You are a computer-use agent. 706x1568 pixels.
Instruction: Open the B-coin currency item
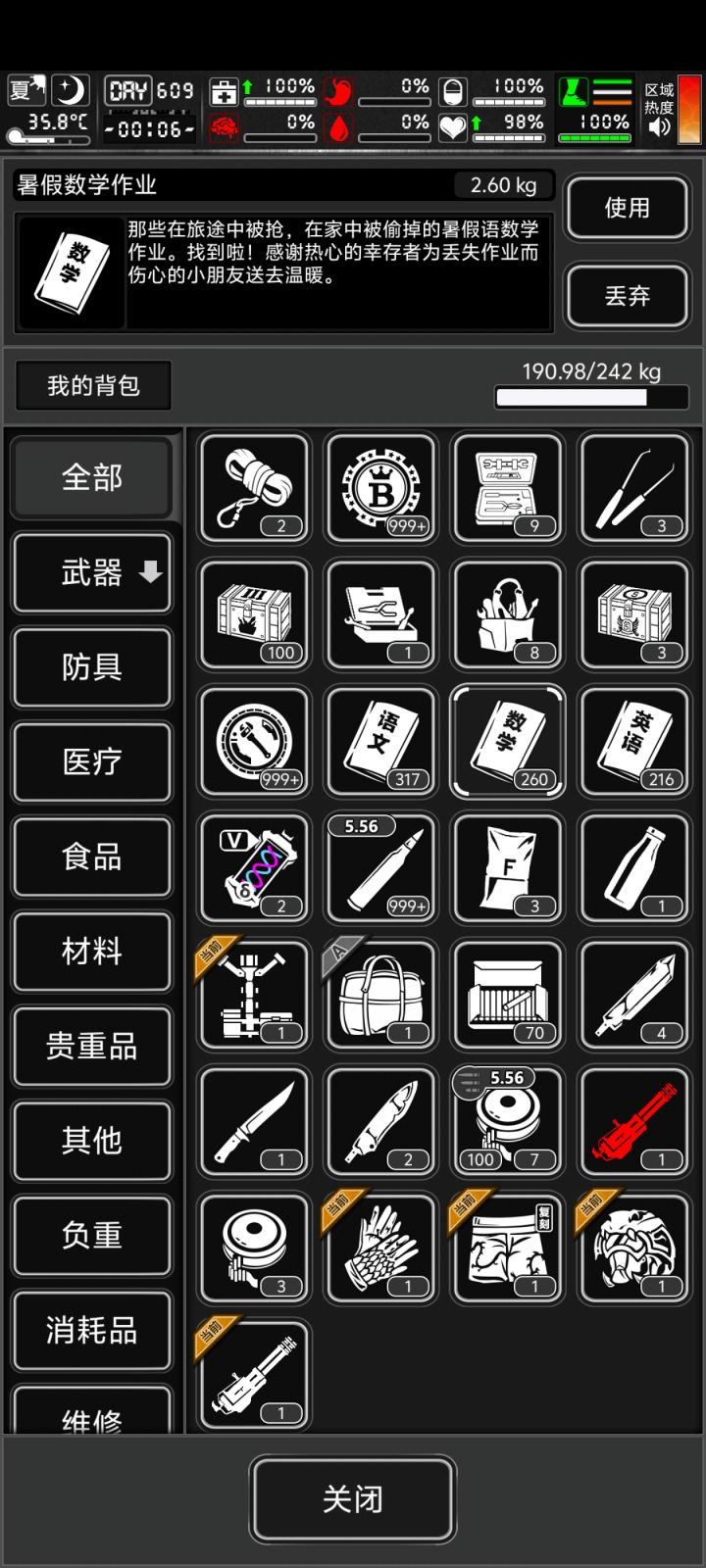click(x=379, y=487)
